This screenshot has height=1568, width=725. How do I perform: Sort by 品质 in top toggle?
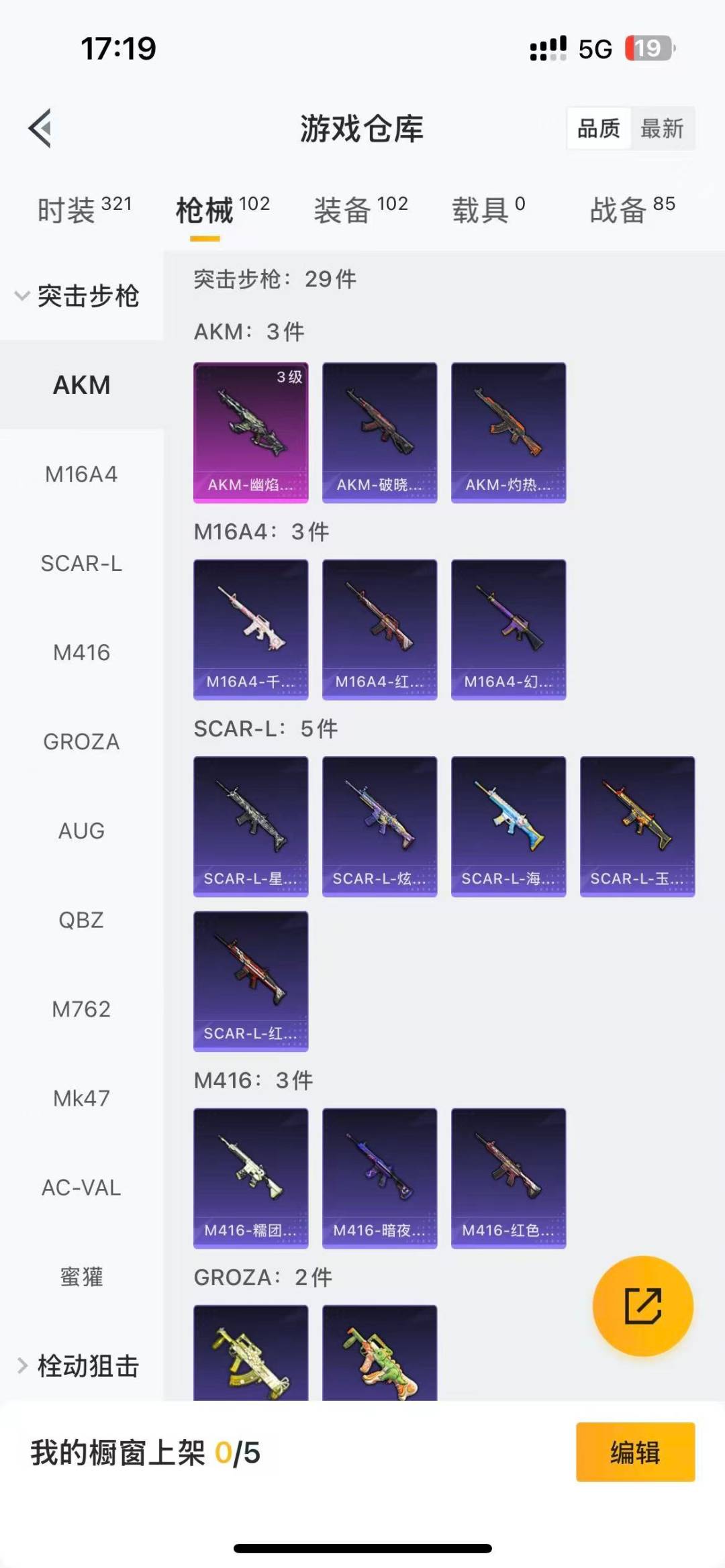[x=599, y=128]
